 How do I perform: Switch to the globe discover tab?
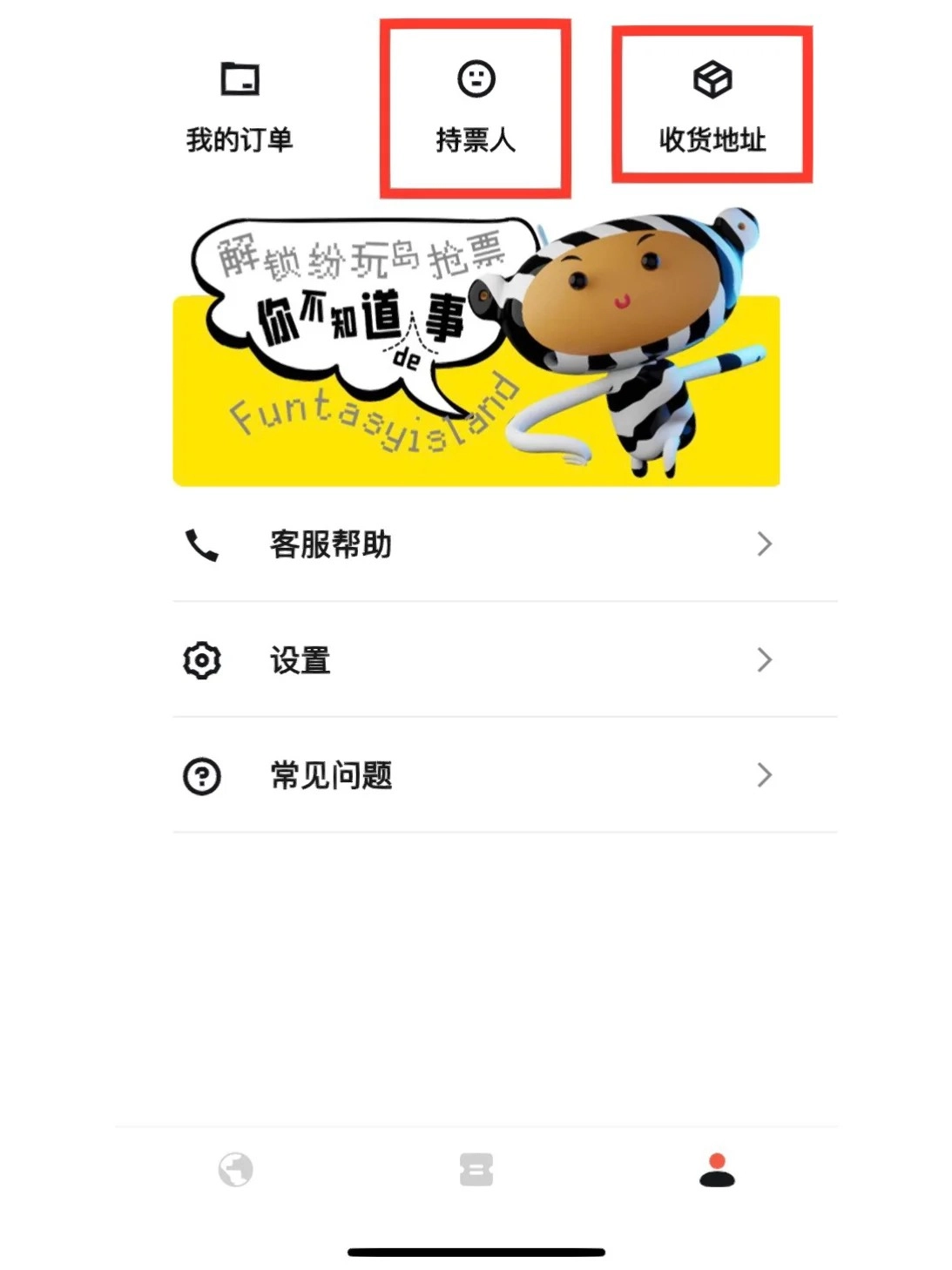[236, 1170]
